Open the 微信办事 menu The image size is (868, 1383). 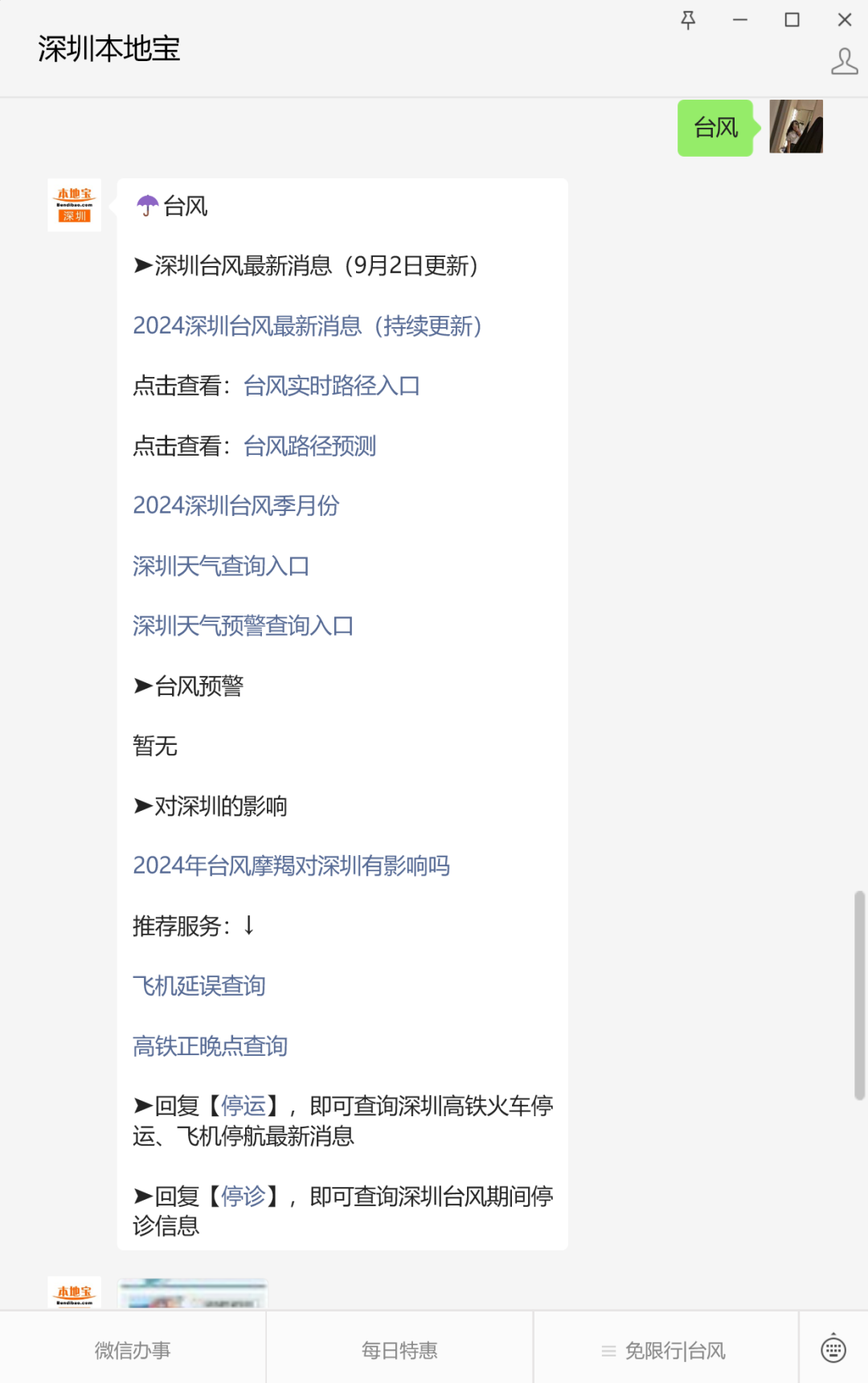[133, 1350]
